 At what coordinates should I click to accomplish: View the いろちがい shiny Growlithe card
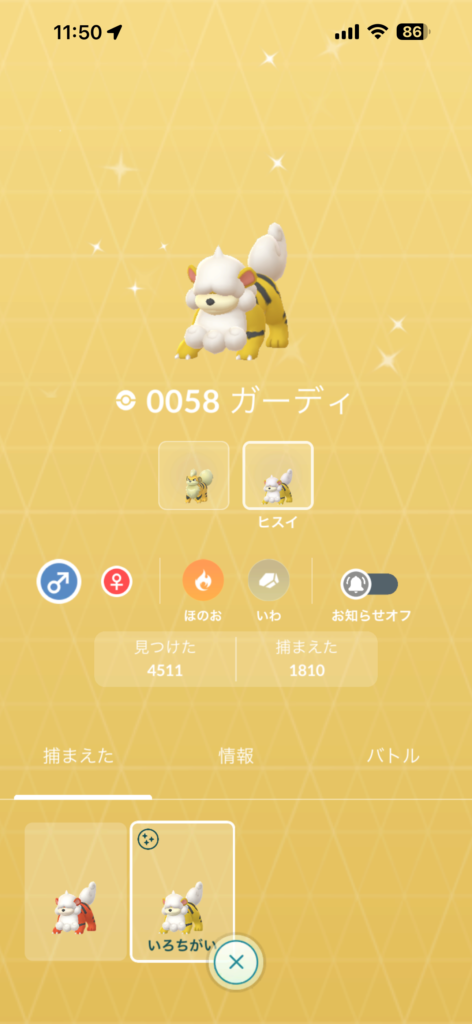[x=183, y=891]
